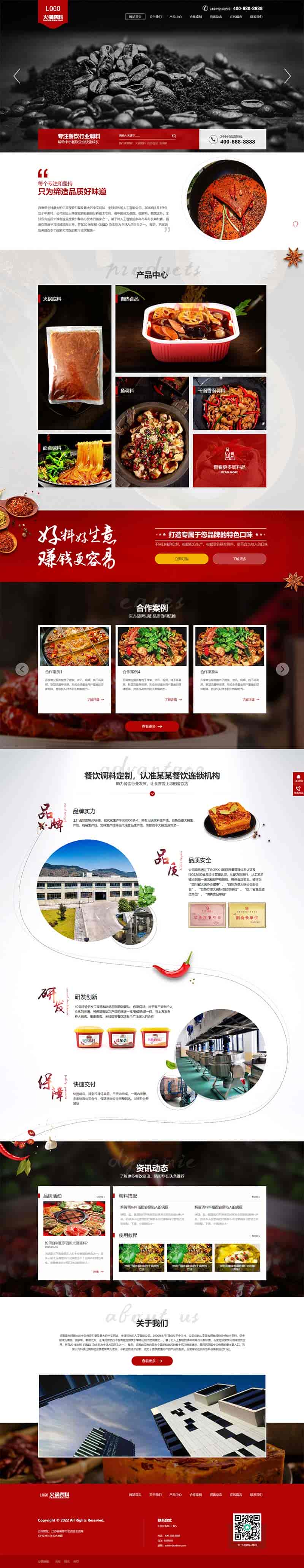Tap 查看更多 under the 合作案例 cards
Viewport: 304px width, 1568px height.
coord(151,726)
